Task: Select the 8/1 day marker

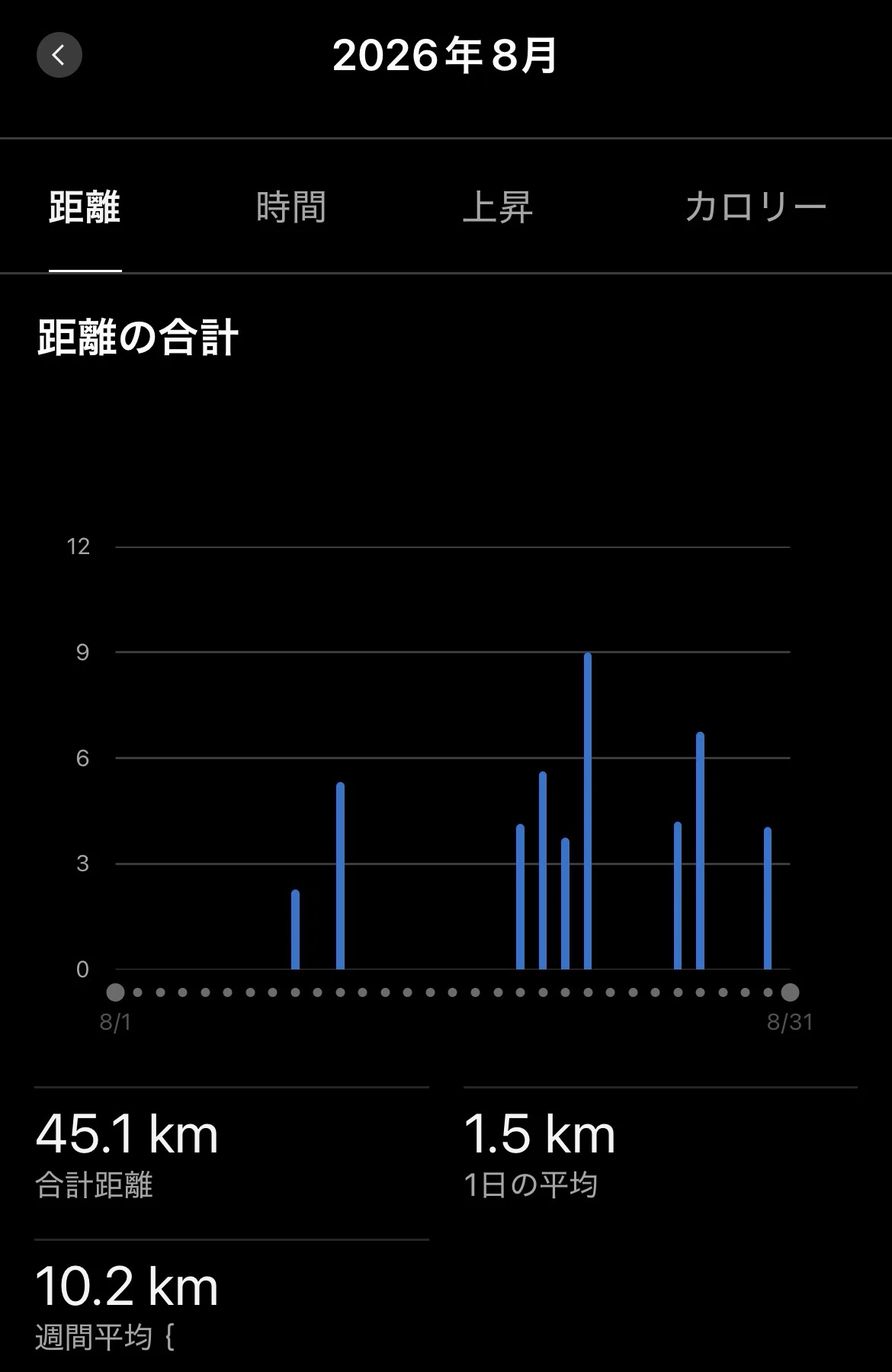Action: tap(115, 992)
